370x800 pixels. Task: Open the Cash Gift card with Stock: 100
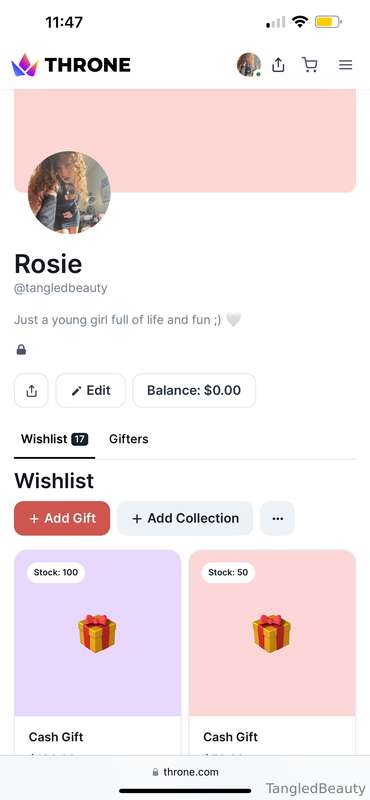coord(97,652)
